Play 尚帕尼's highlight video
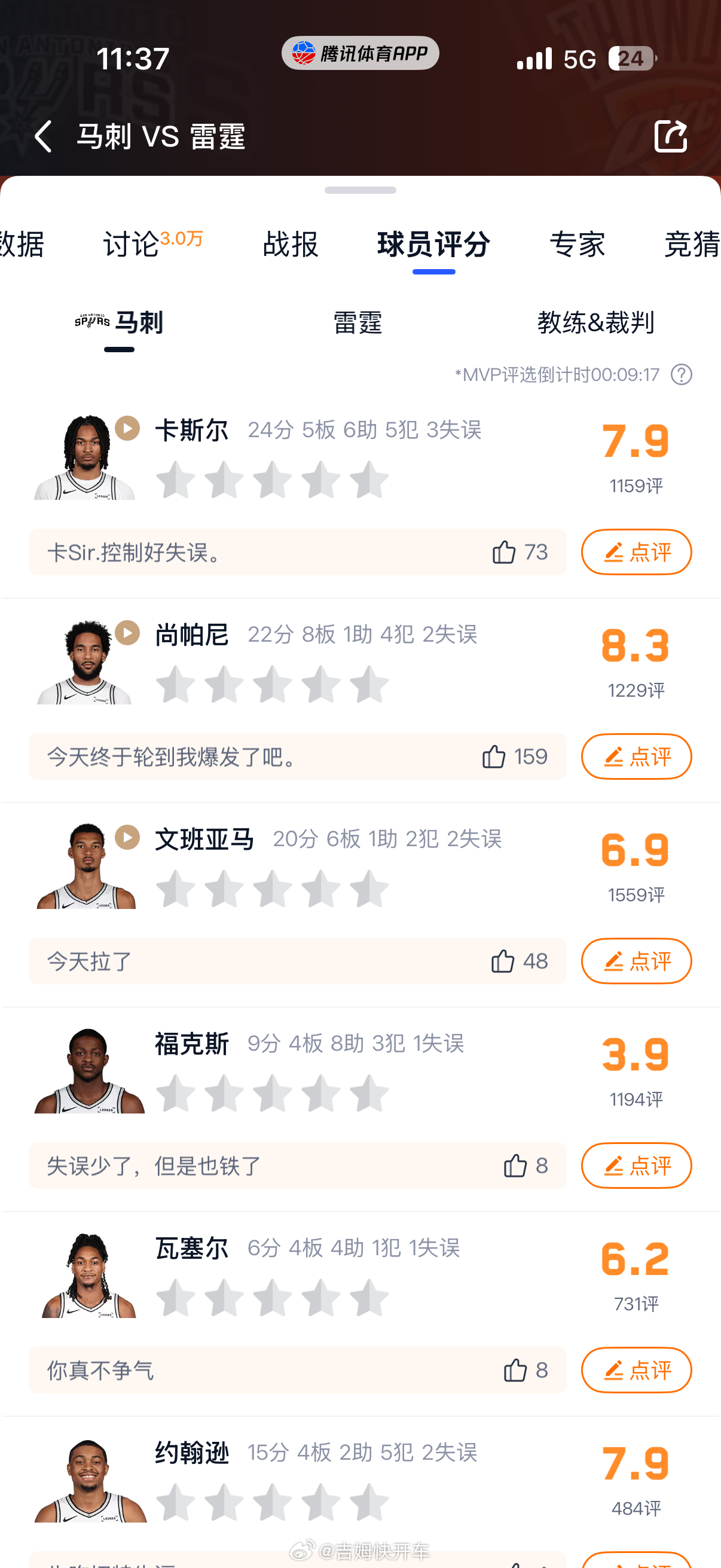This screenshot has width=721, height=1568. point(127,633)
